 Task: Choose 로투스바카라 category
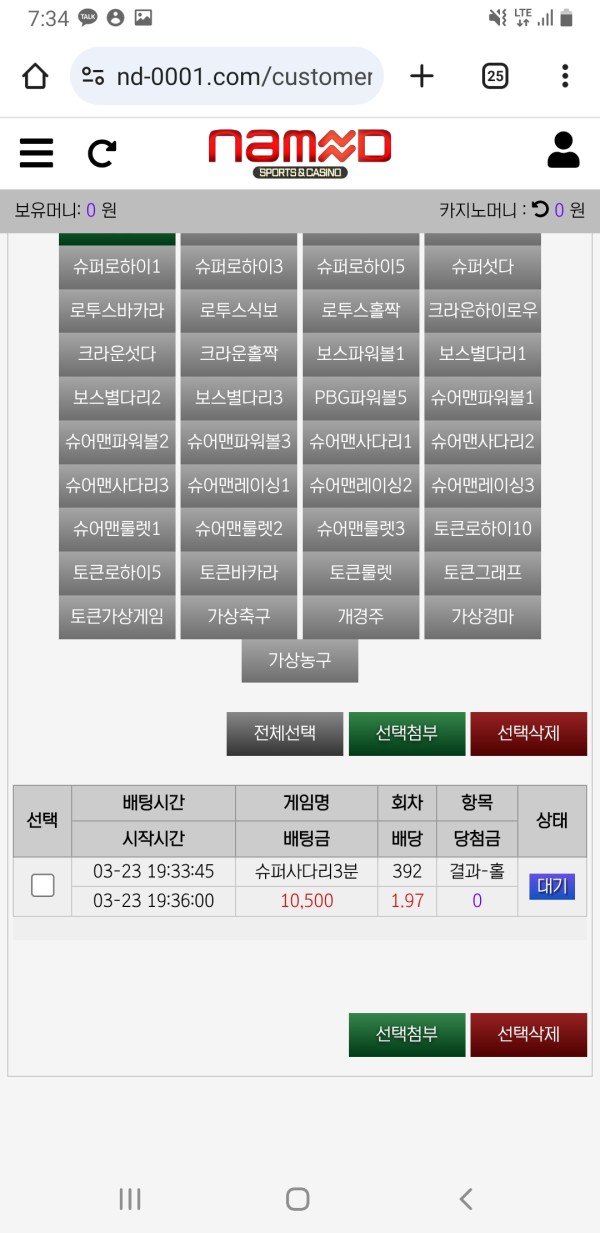[x=117, y=310]
